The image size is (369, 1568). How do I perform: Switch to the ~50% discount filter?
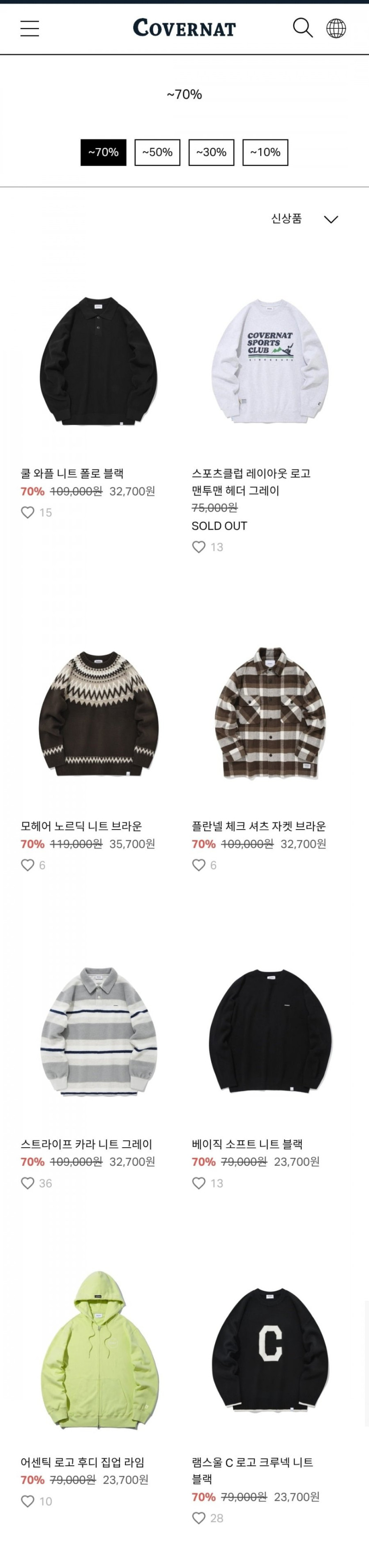coord(157,152)
